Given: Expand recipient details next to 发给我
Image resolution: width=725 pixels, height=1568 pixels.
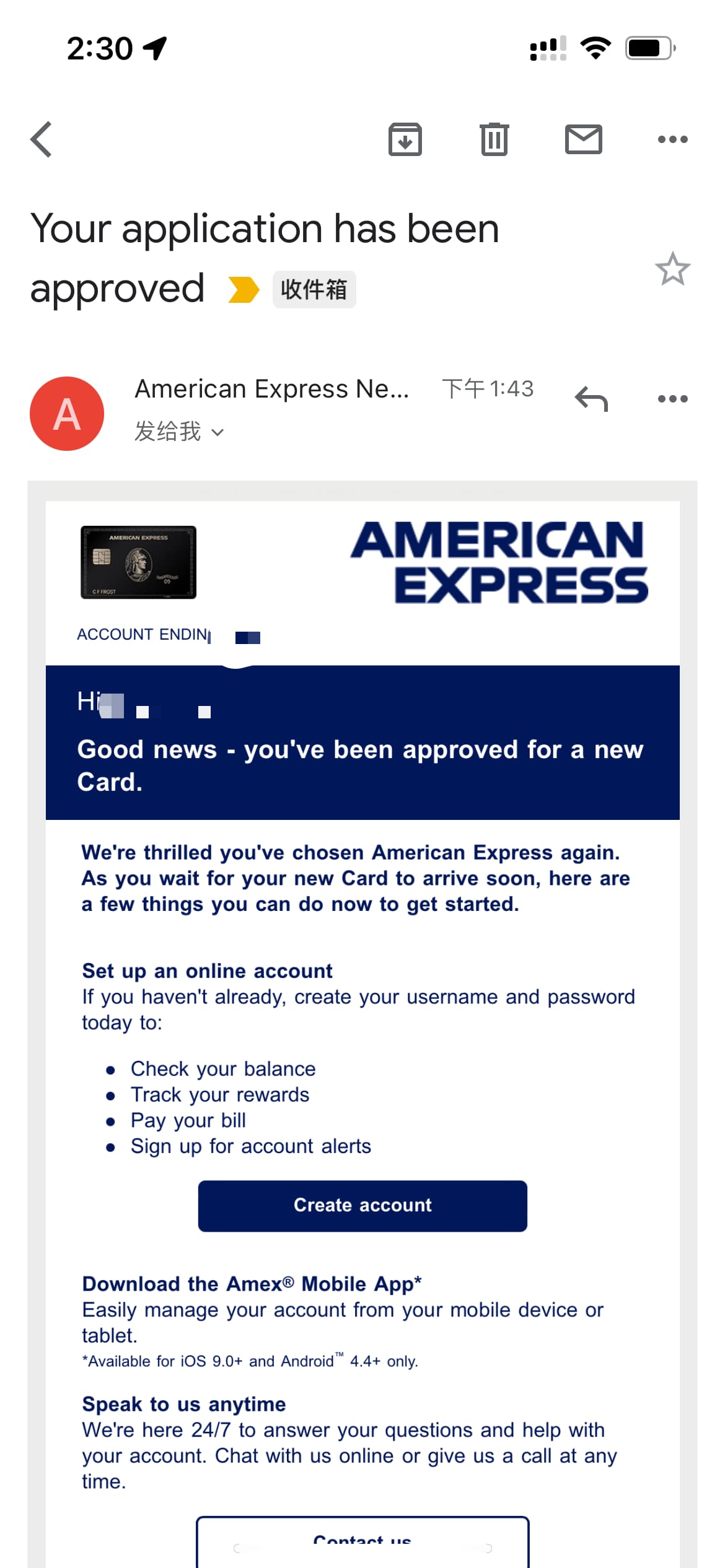Looking at the screenshot, I should (x=217, y=432).
